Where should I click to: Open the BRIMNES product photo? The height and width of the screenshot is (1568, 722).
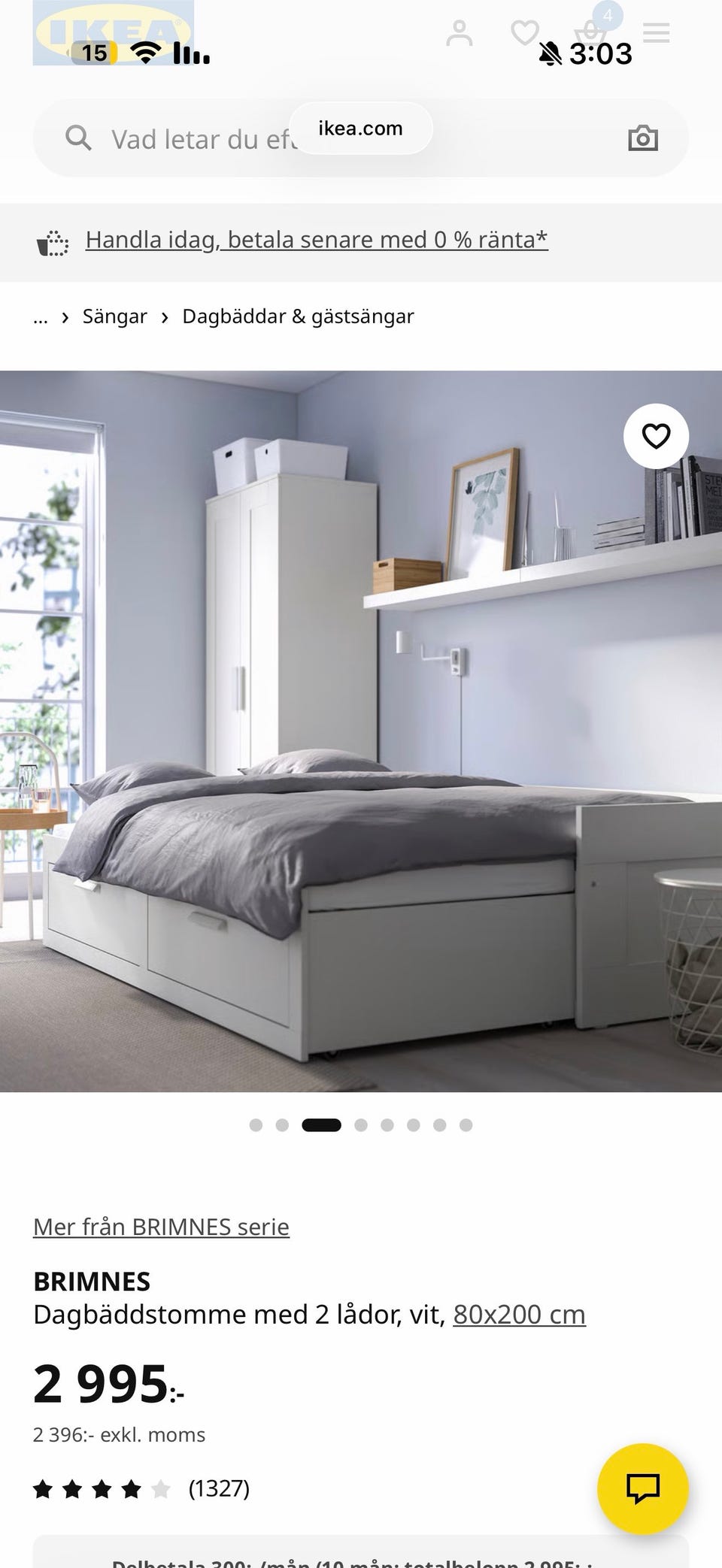pyautogui.click(x=361, y=731)
